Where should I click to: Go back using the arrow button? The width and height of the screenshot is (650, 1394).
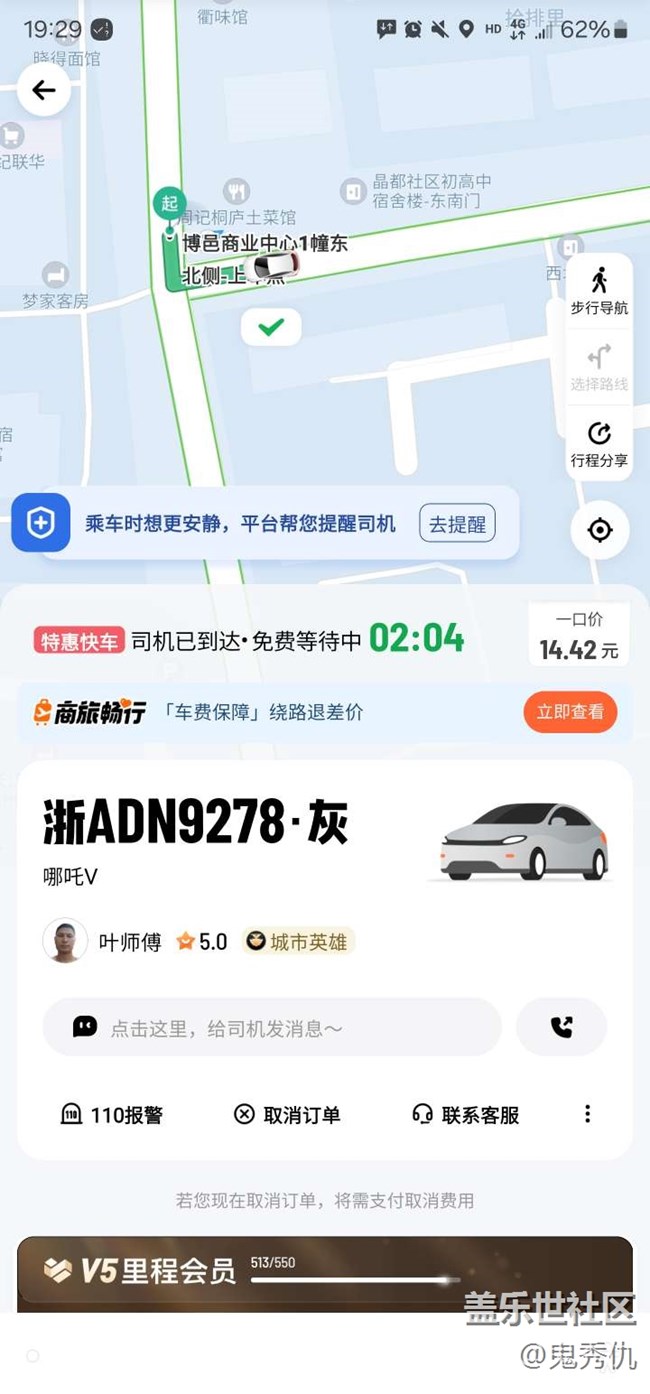click(43, 91)
